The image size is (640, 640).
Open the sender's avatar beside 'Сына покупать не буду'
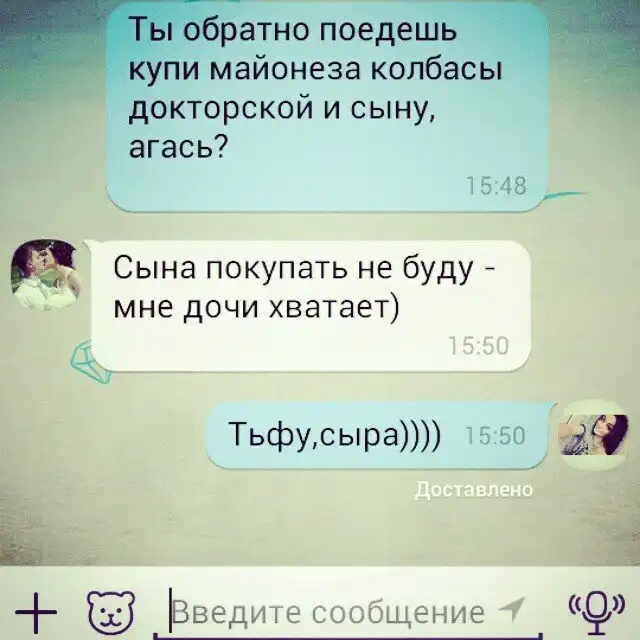(42, 268)
